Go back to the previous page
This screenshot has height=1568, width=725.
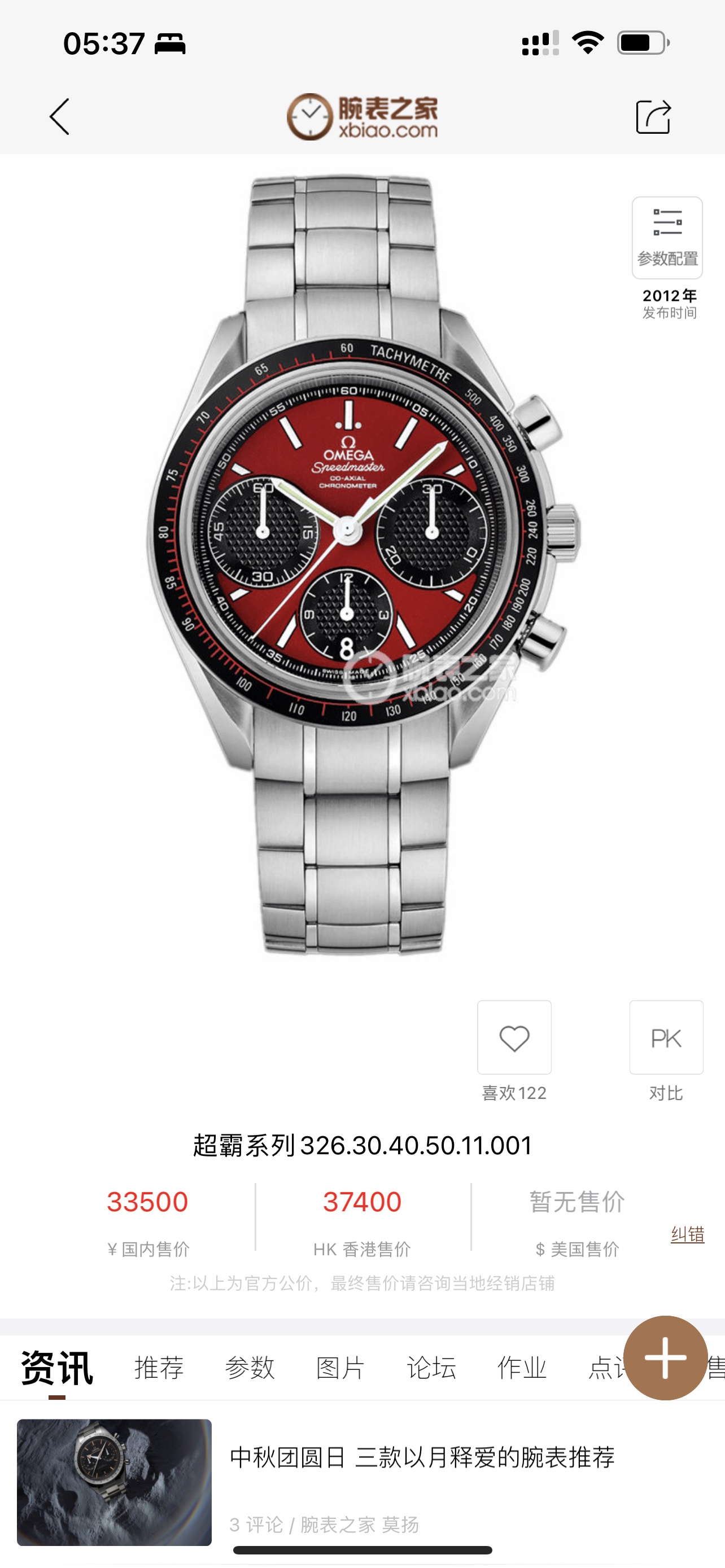(x=60, y=116)
